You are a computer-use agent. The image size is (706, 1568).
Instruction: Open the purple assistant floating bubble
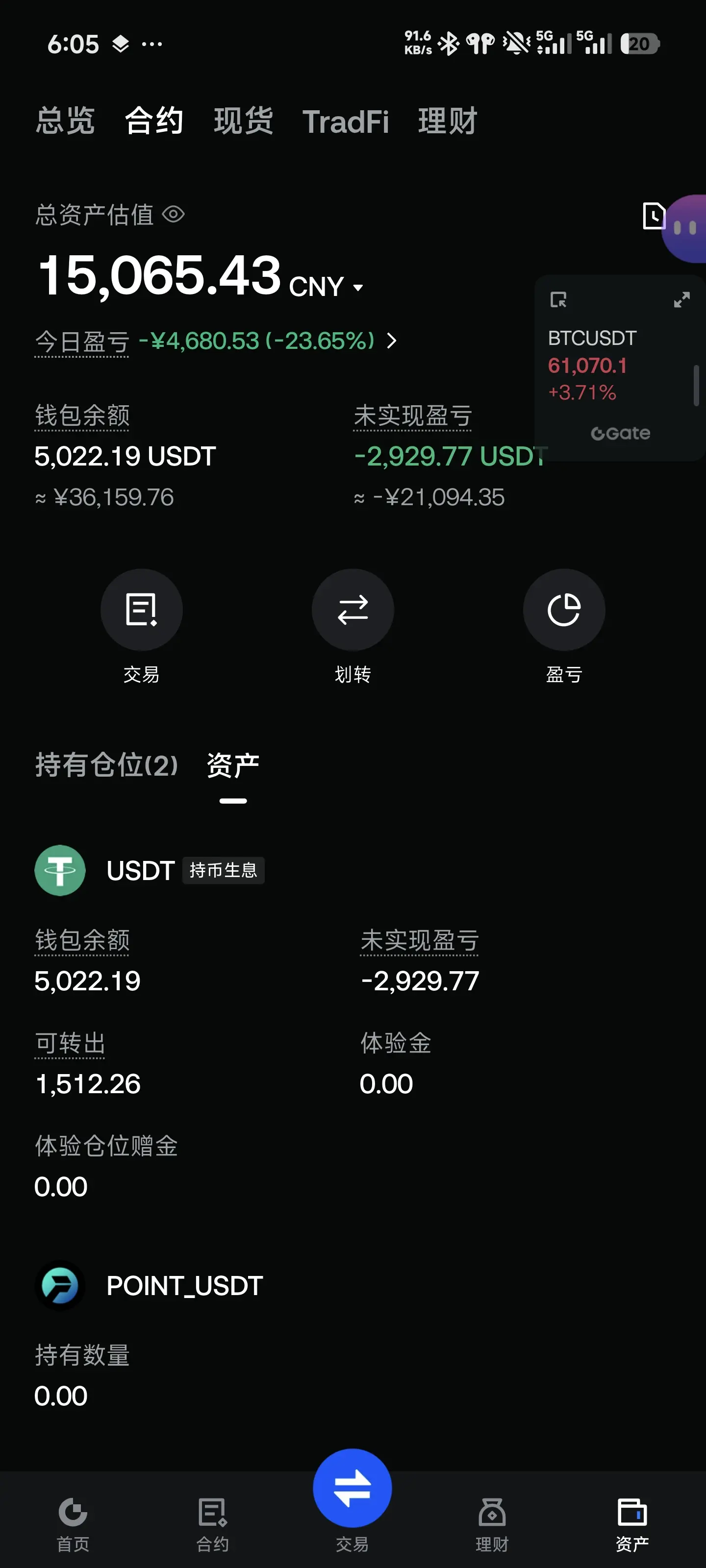tap(685, 228)
